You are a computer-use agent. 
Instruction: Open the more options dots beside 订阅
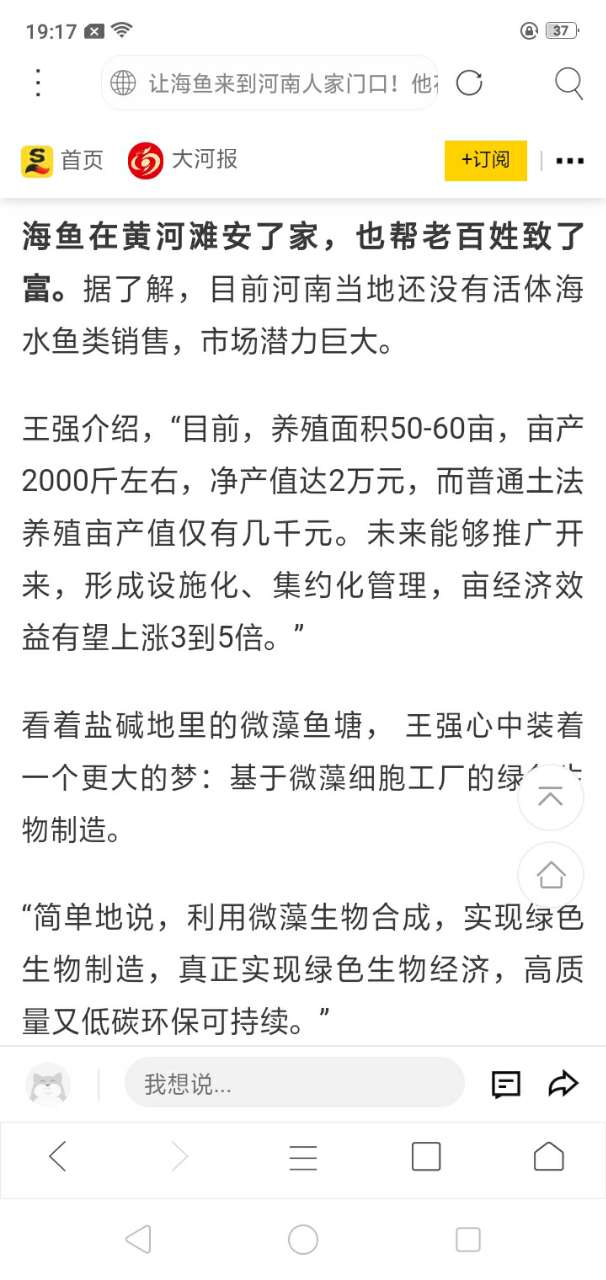pos(570,160)
